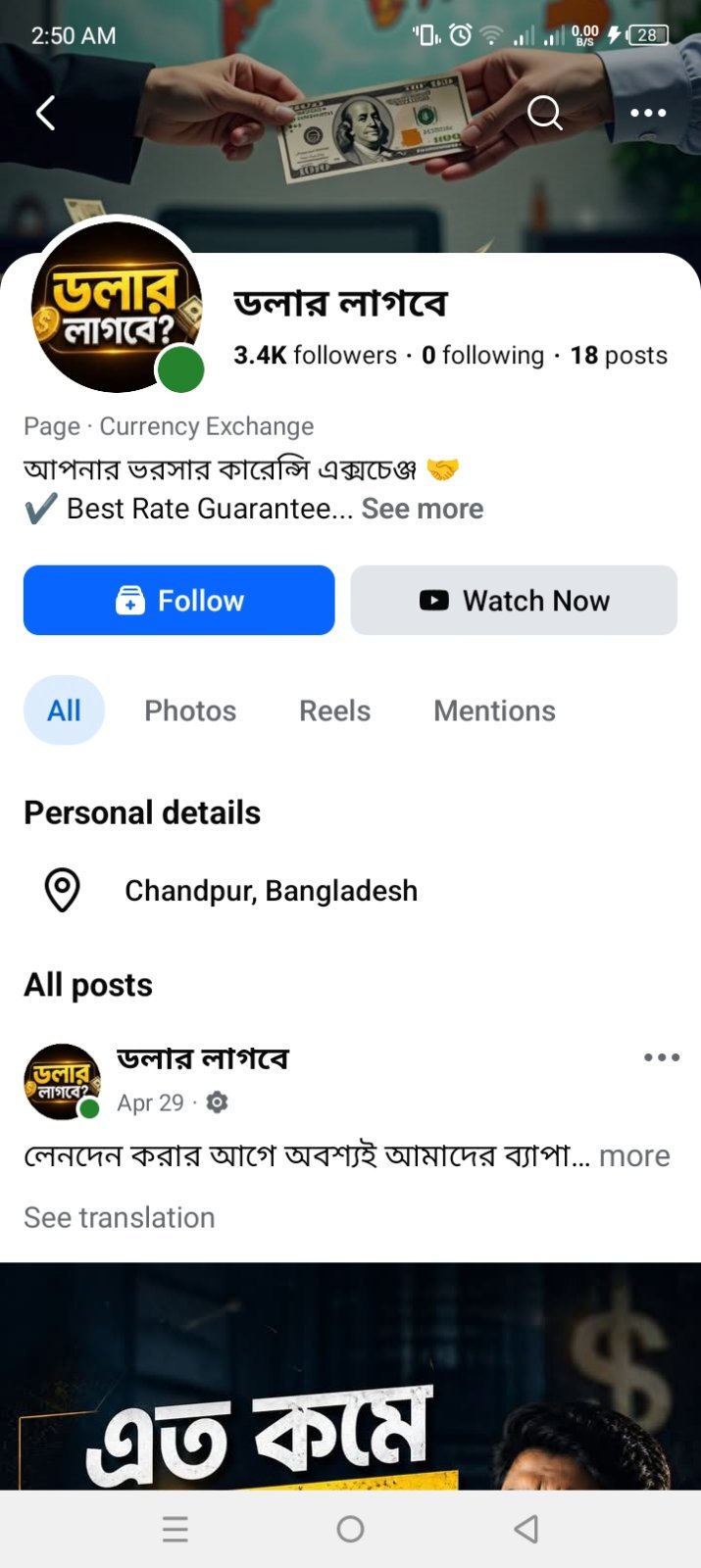Tap See translation under the post

click(120, 1217)
